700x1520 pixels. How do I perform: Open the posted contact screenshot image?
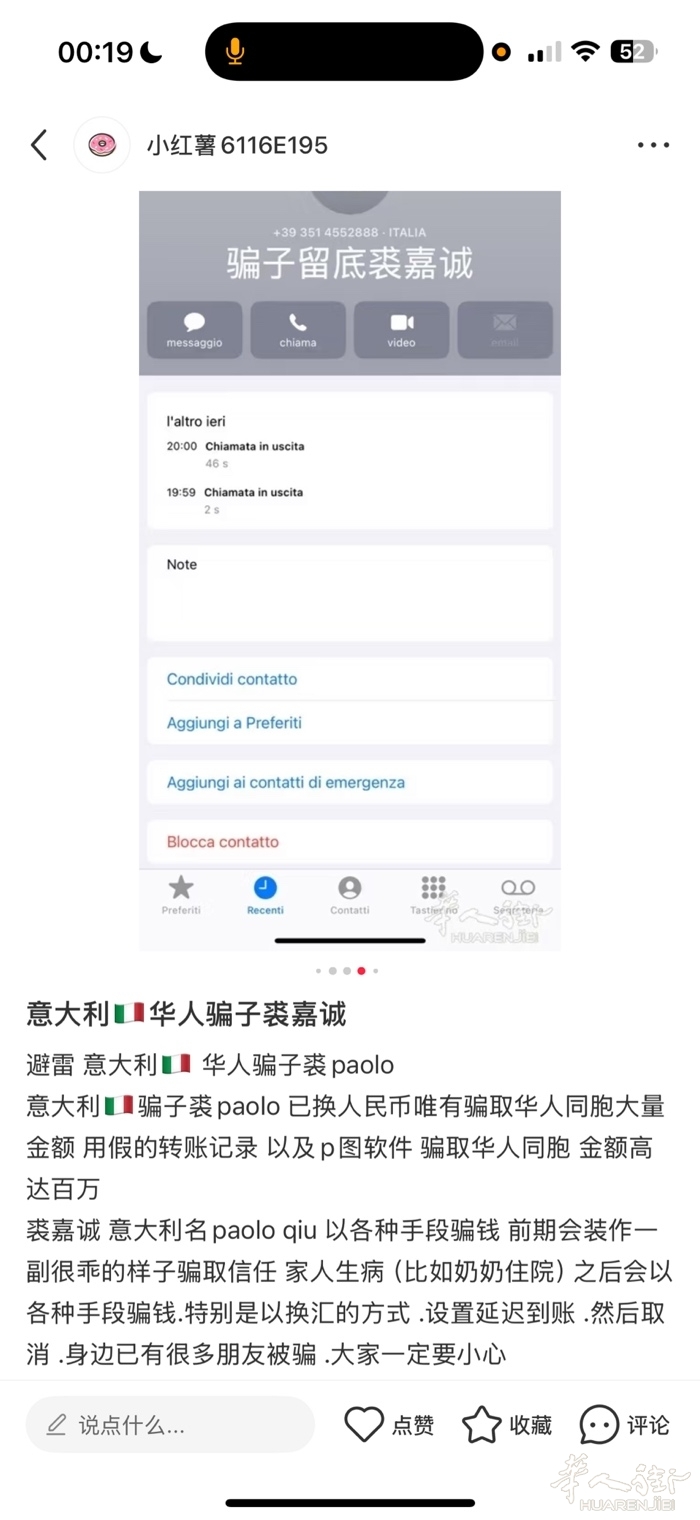(x=349, y=570)
